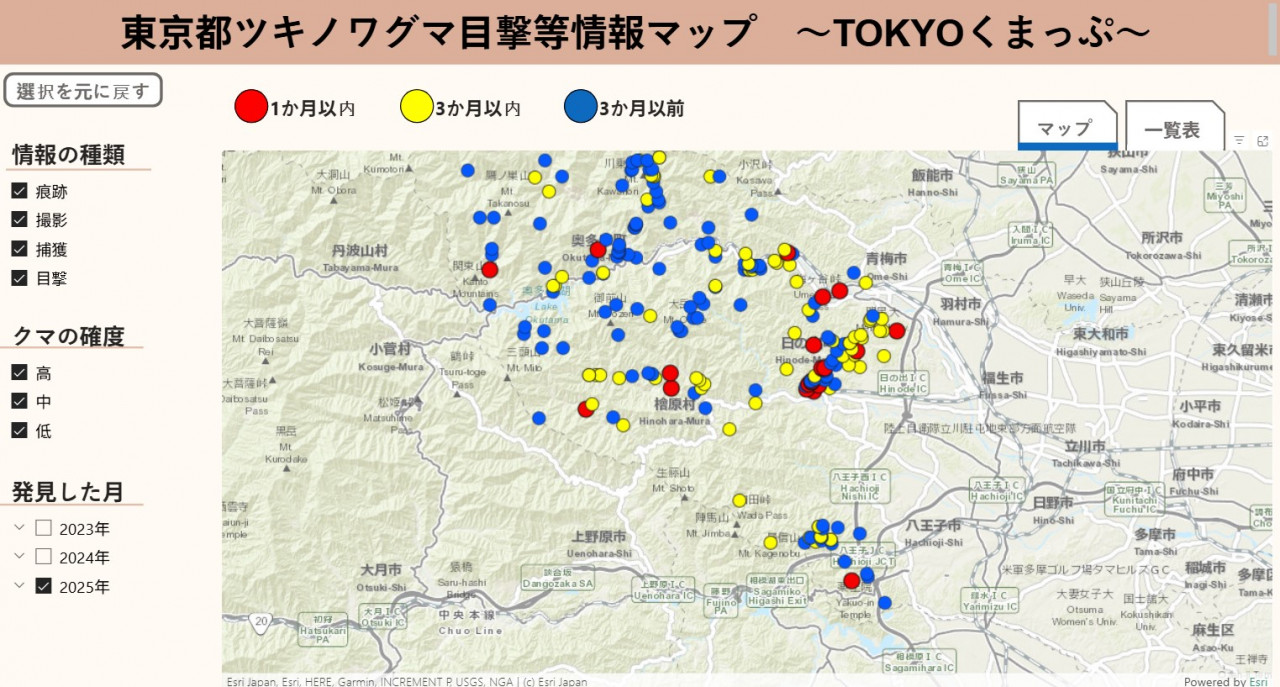Uncheck the 低 certainty checkbox
Viewport: 1280px width, 687px height.
point(19,431)
